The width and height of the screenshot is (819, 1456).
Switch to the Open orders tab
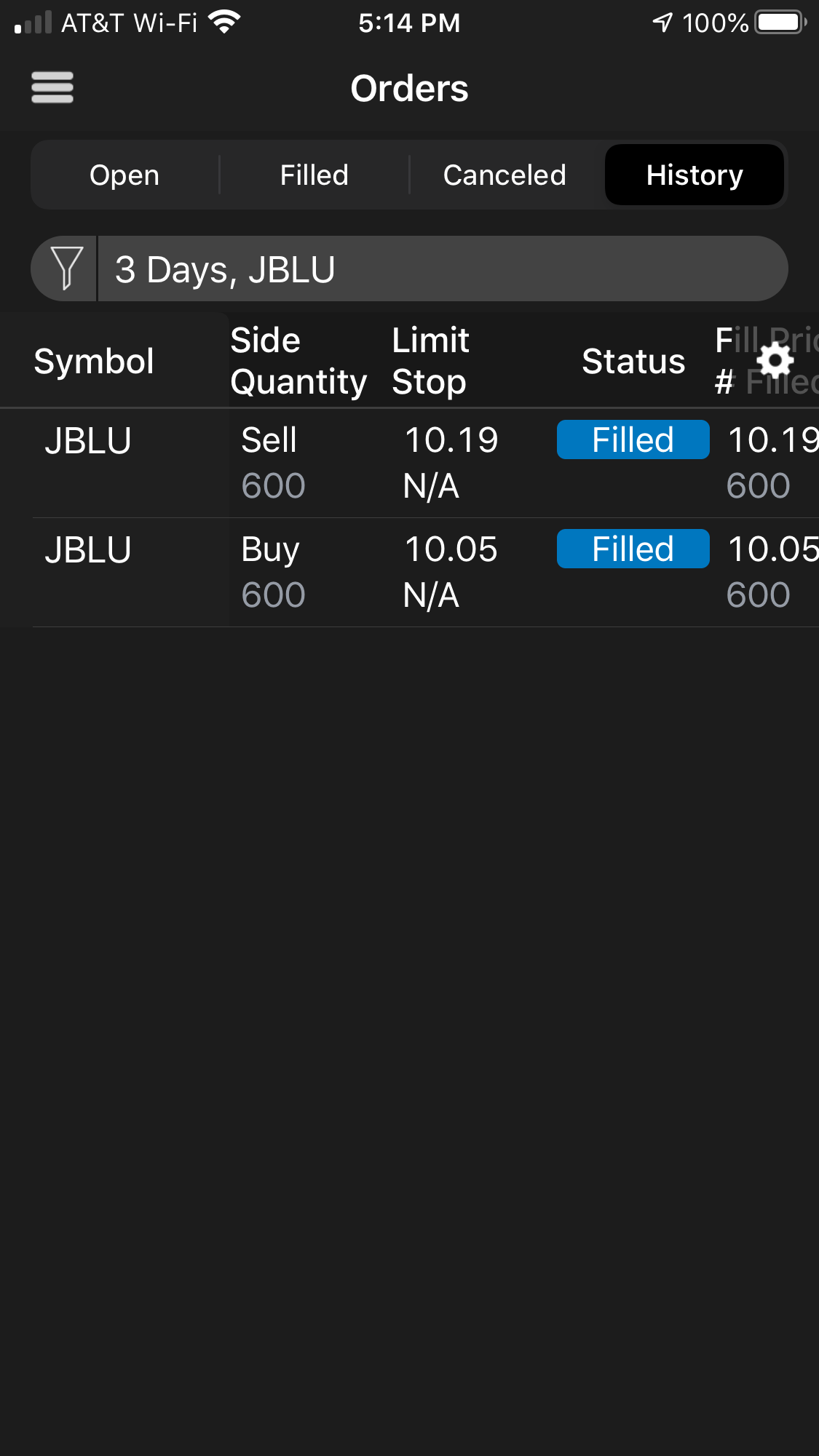click(124, 175)
